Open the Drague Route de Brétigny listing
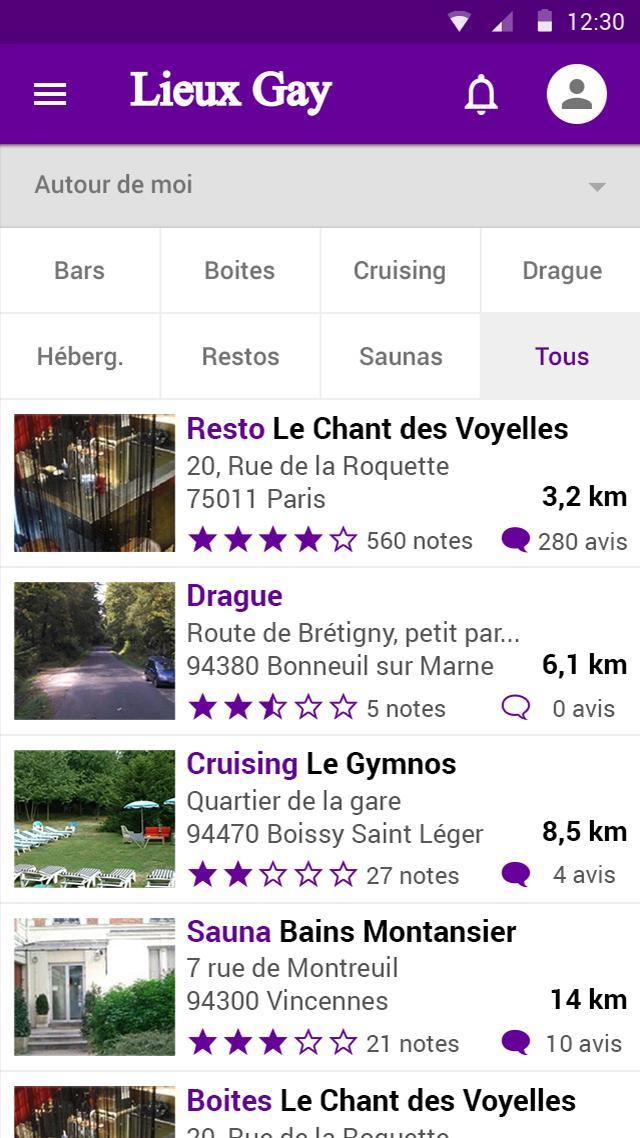The height and width of the screenshot is (1138, 640). (x=353, y=633)
